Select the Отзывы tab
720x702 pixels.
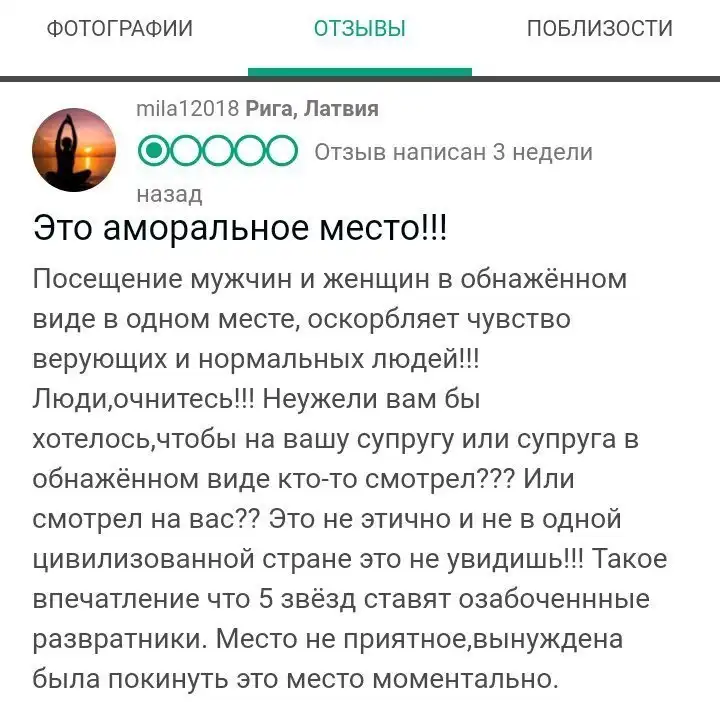pos(360,29)
